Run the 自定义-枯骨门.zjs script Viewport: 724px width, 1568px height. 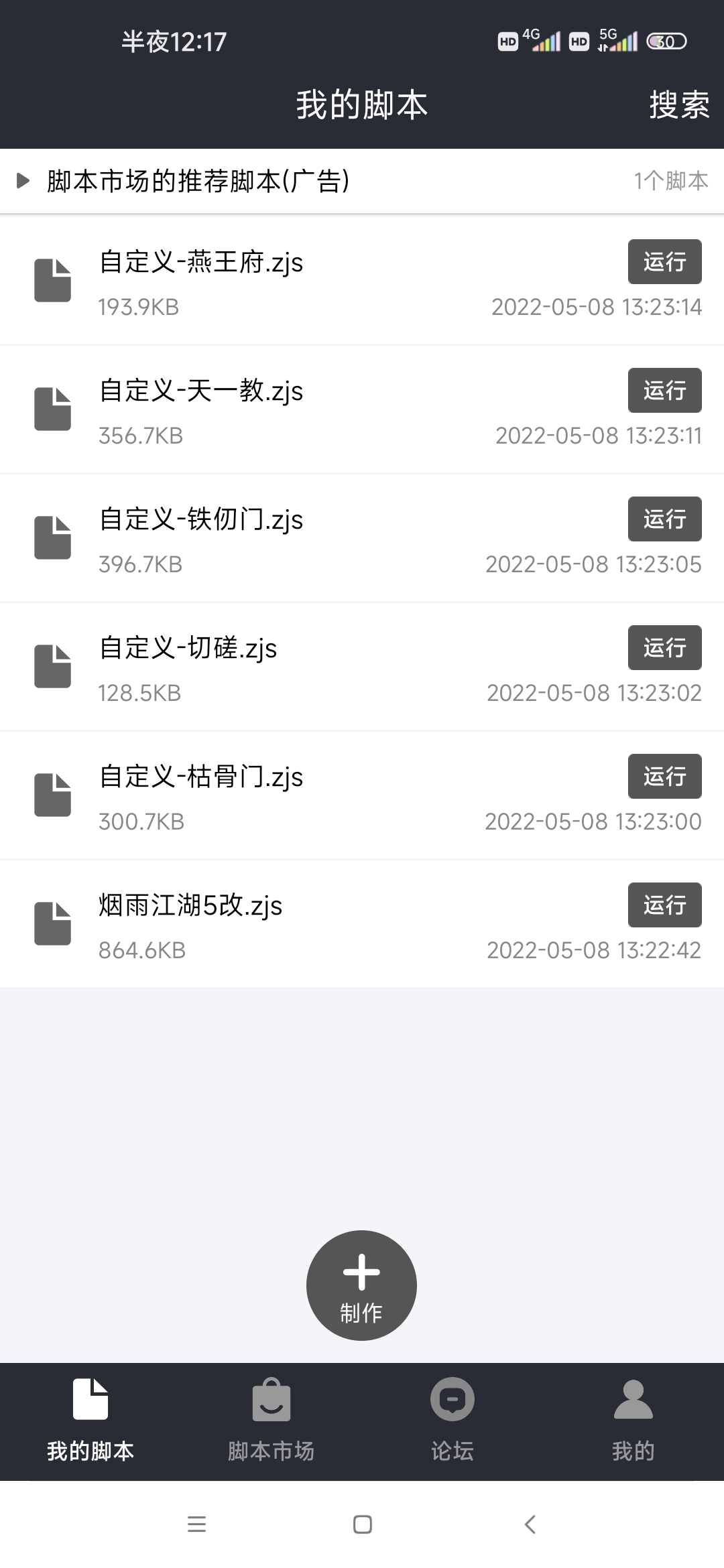(x=664, y=776)
